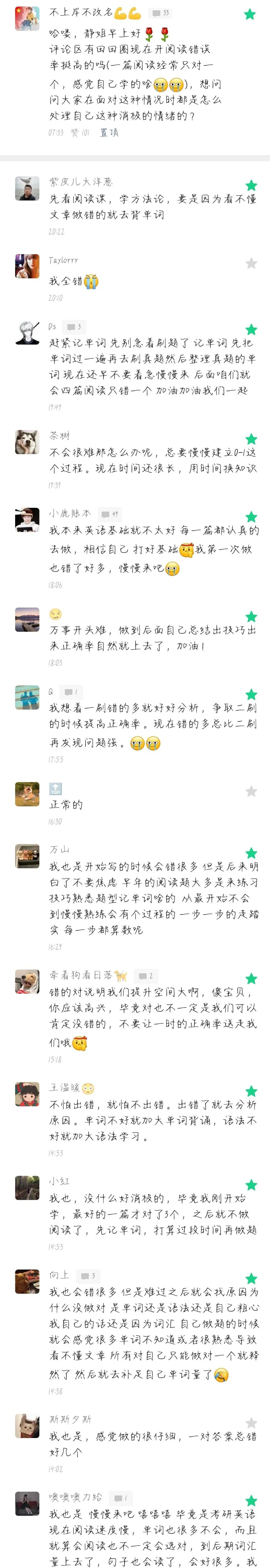Image resolution: width=270 pixels, height=1568 pixels.
Task: Open the reply thread on Q's comment
Action: (x=71, y=692)
